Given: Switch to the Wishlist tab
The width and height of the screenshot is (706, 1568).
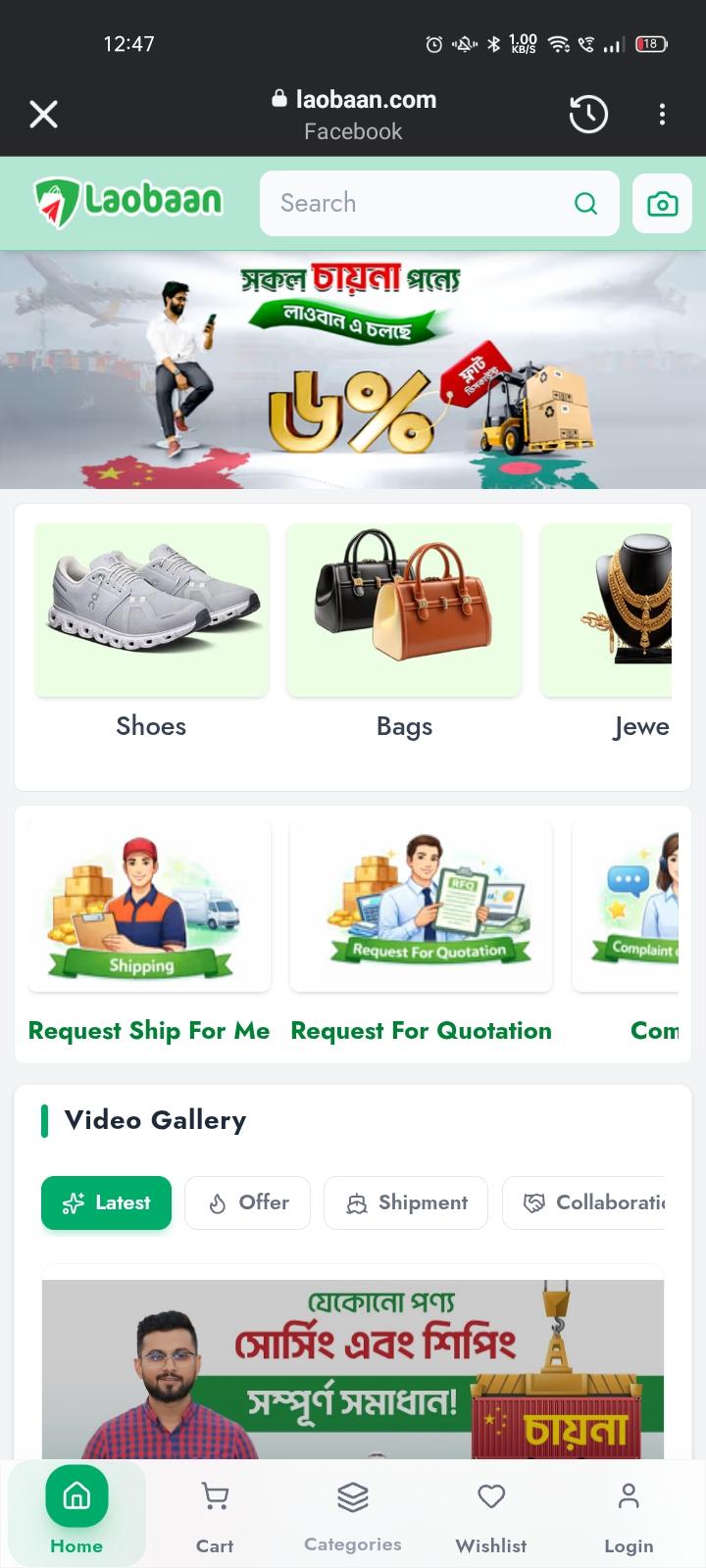Looking at the screenshot, I should [x=491, y=1516].
